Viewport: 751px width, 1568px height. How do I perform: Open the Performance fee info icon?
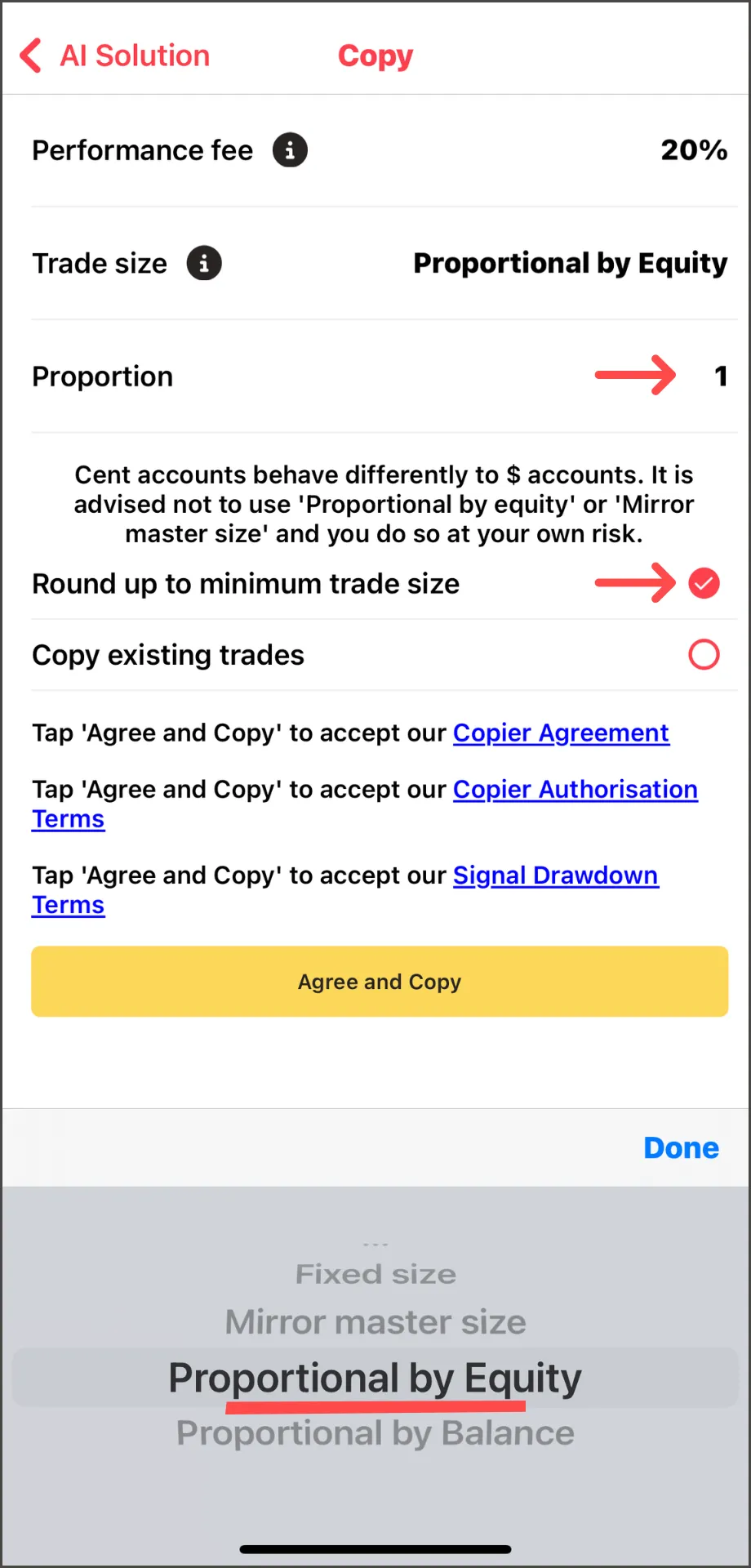[x=290, y=150]
